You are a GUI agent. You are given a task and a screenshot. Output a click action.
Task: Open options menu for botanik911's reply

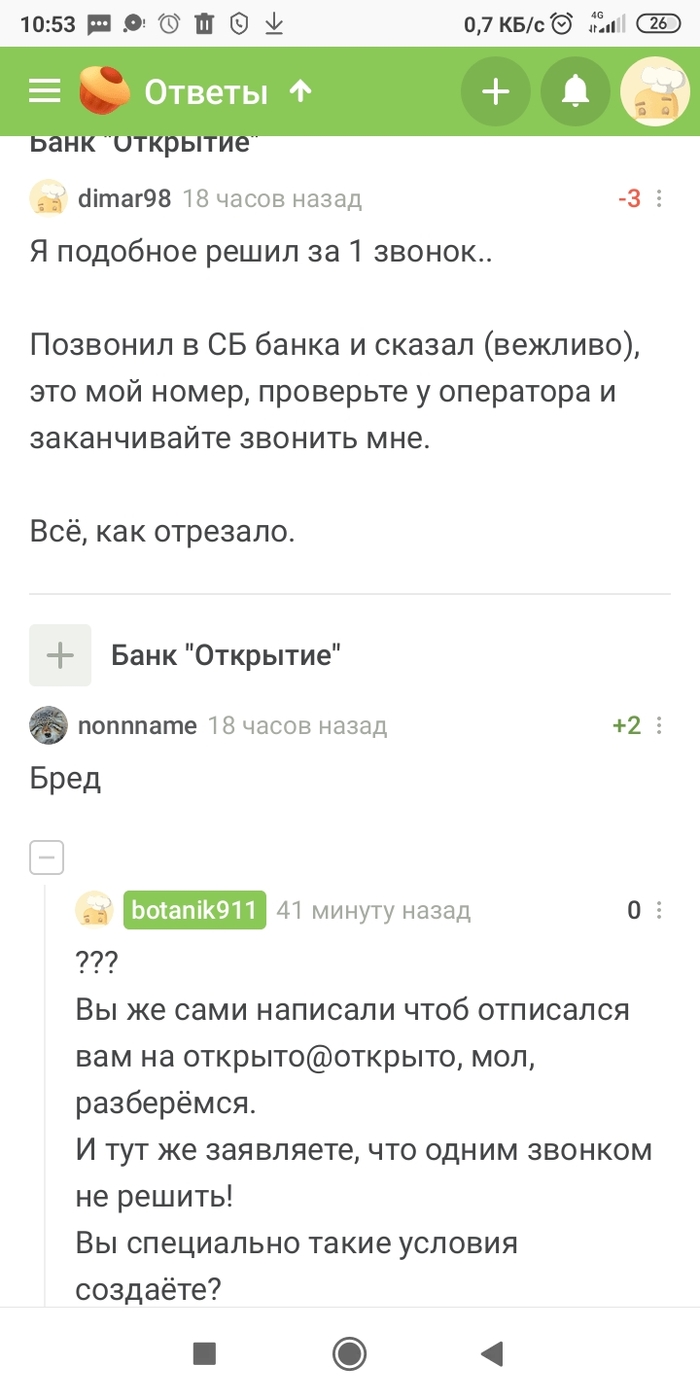point(659,910)
